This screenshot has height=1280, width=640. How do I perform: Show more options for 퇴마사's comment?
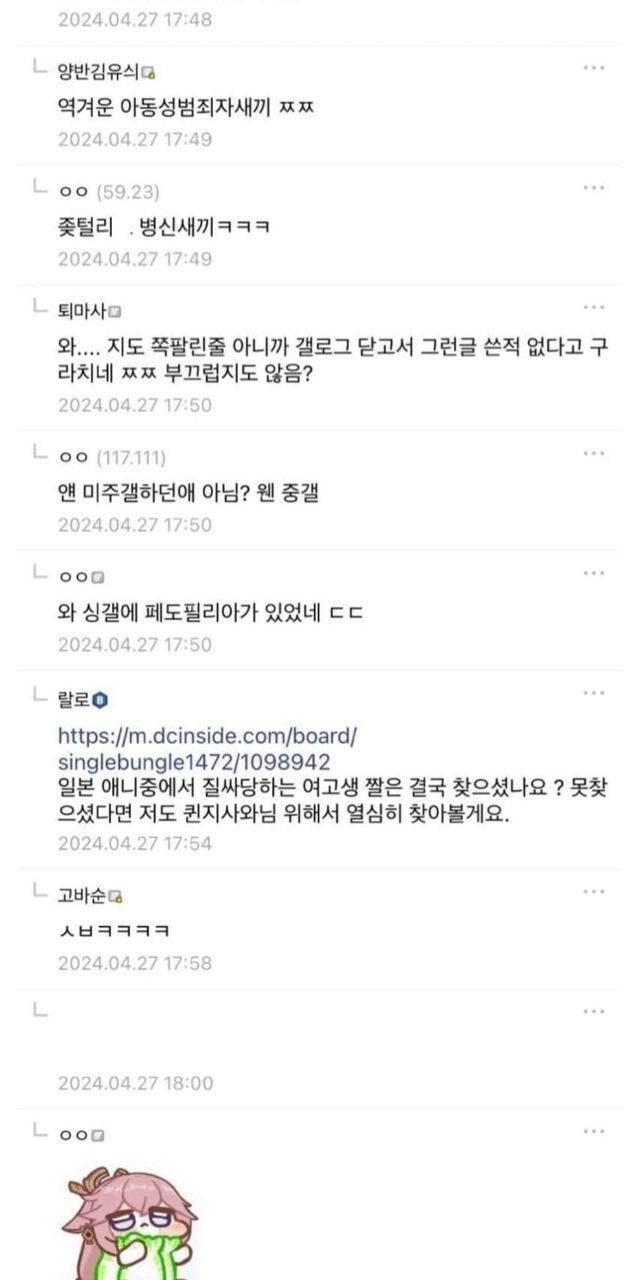coord(594,307)
